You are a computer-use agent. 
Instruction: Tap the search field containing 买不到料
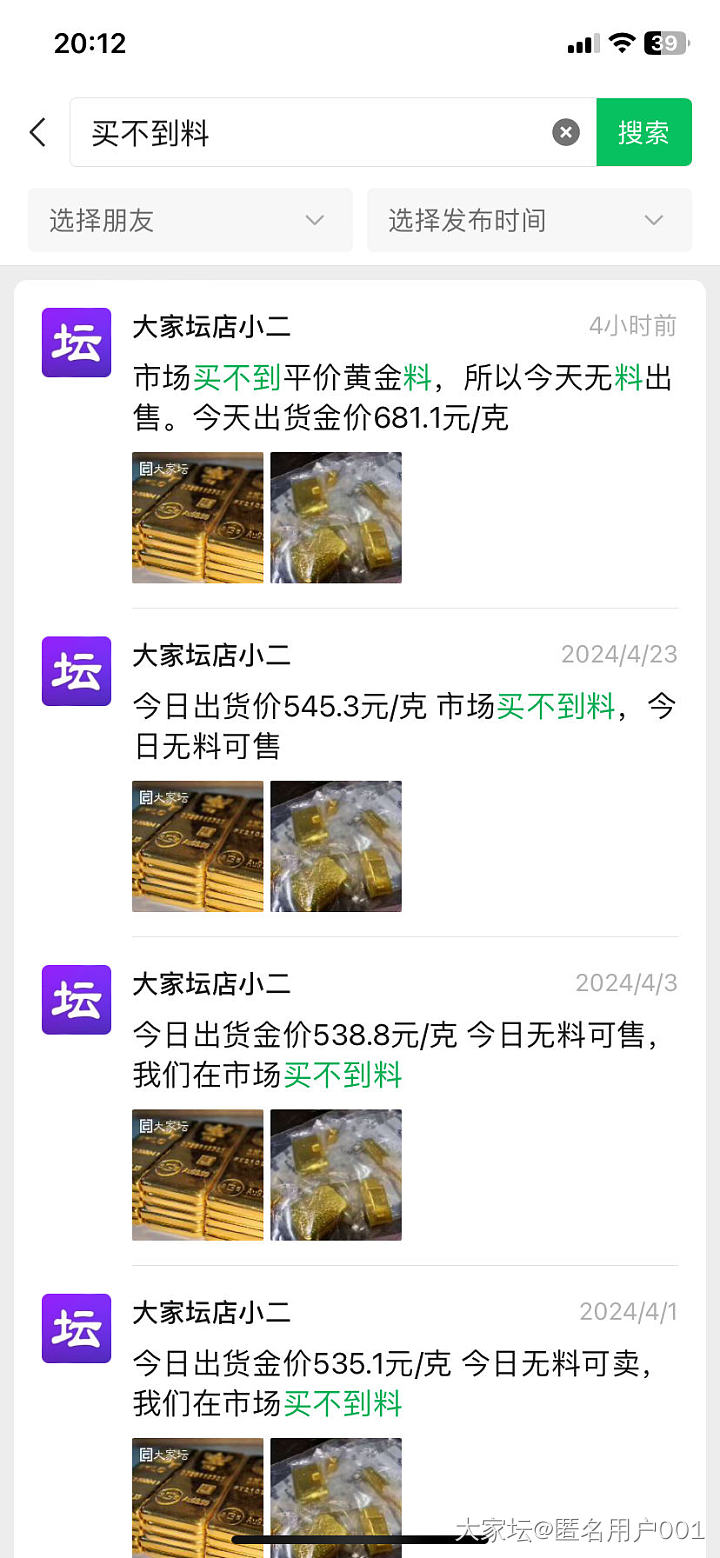pos(310,133)
